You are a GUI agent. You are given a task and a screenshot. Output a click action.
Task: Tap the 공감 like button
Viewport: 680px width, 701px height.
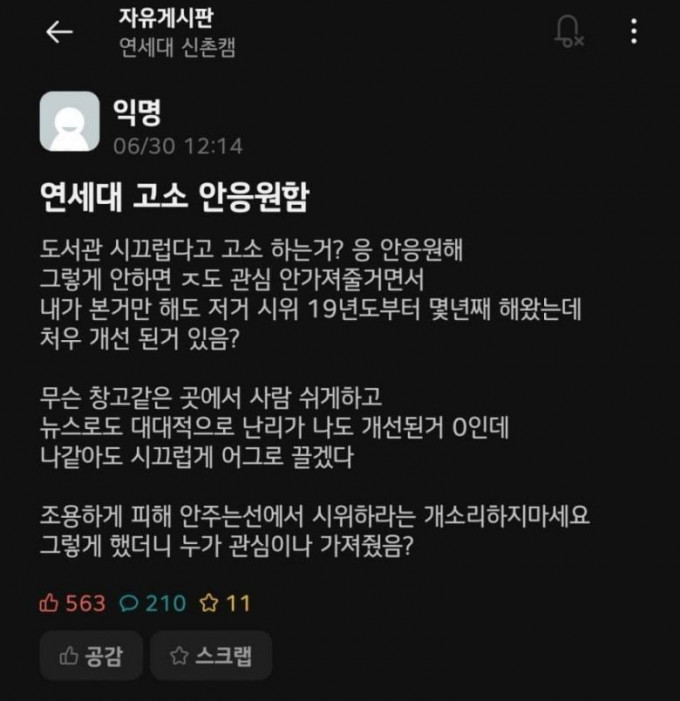pos(91,656)
